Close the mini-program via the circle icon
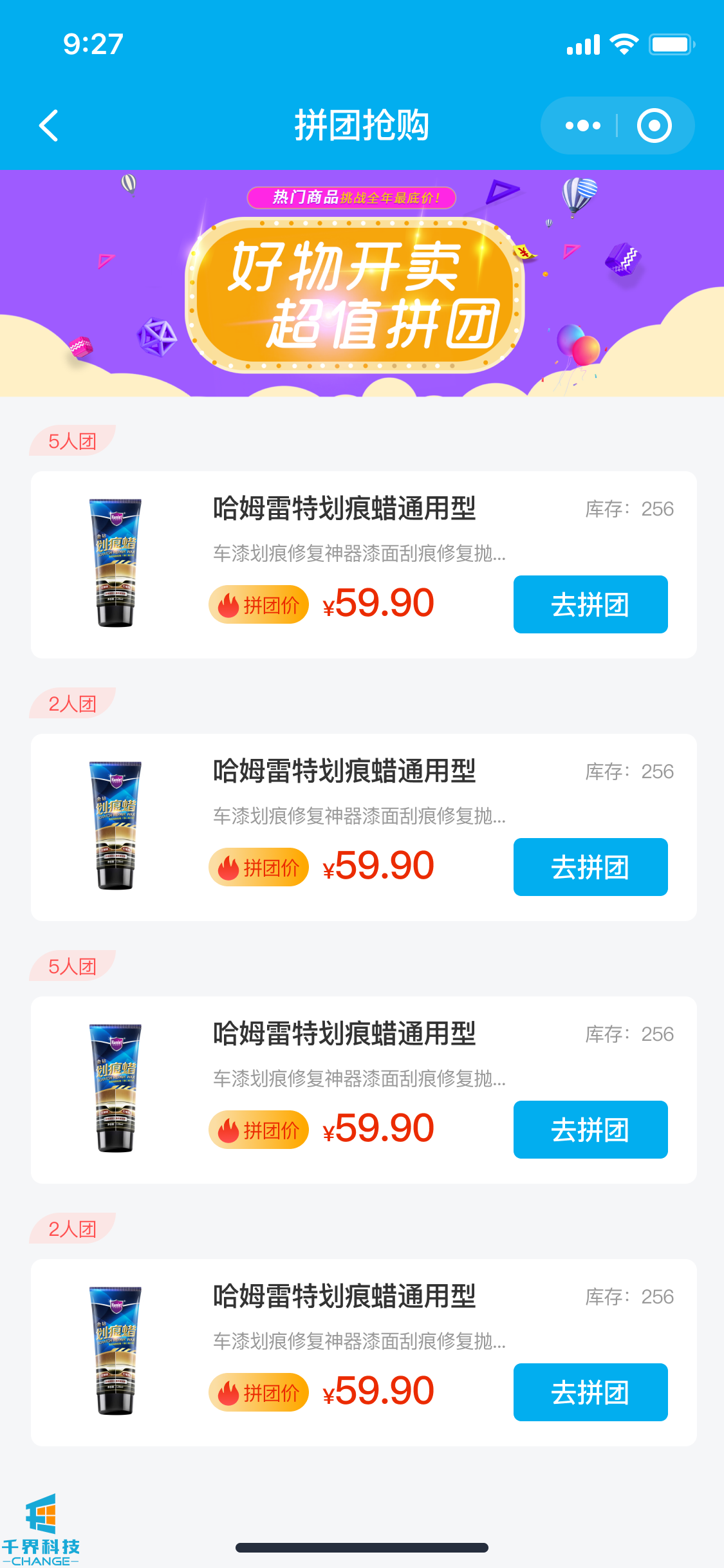 click(654, 126)
